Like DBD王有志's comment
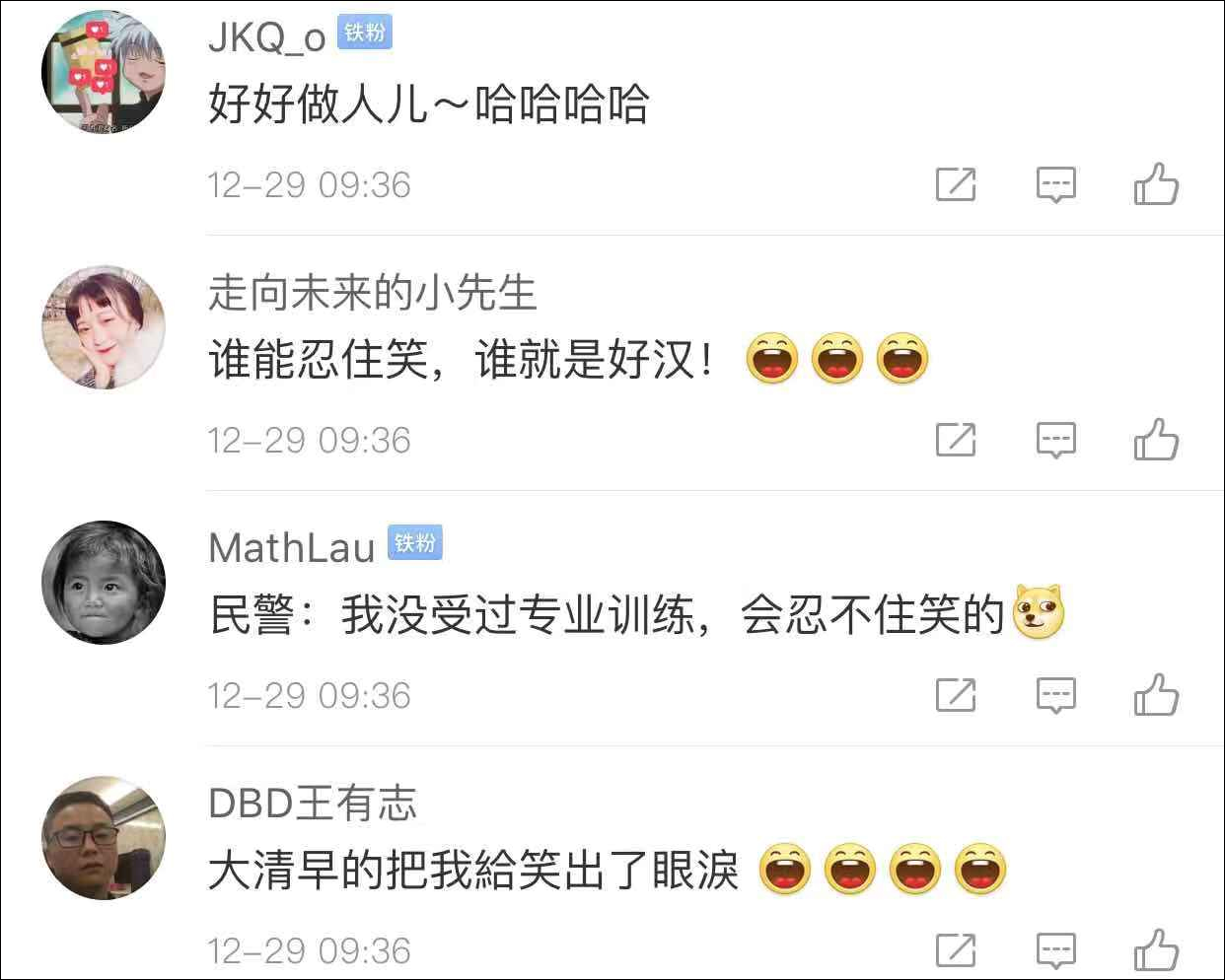The image size is (1225, 980). [1156, 950]
